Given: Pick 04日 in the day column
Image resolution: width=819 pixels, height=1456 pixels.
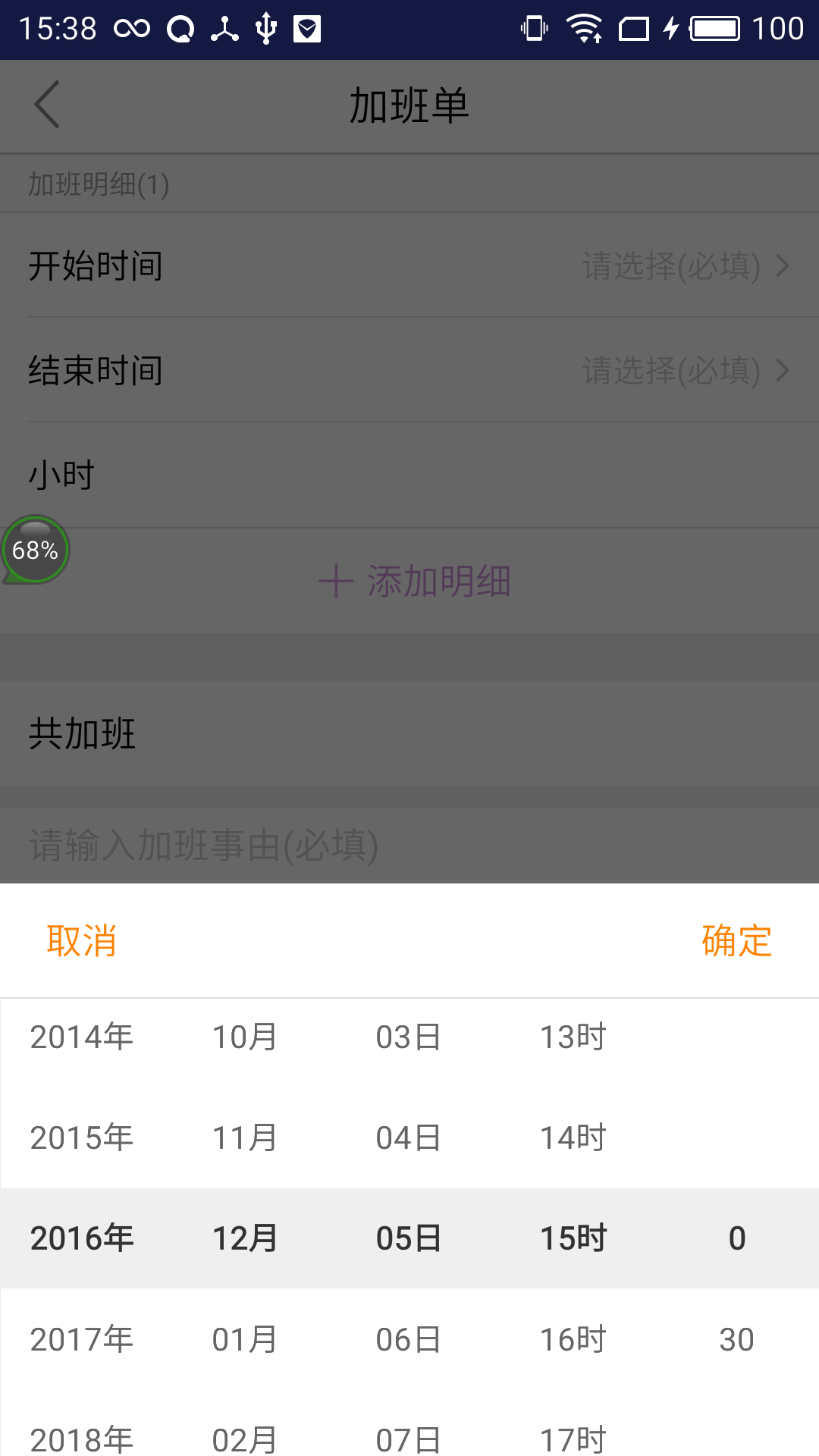Looking at the screenshot, I should pos(409,1137).
